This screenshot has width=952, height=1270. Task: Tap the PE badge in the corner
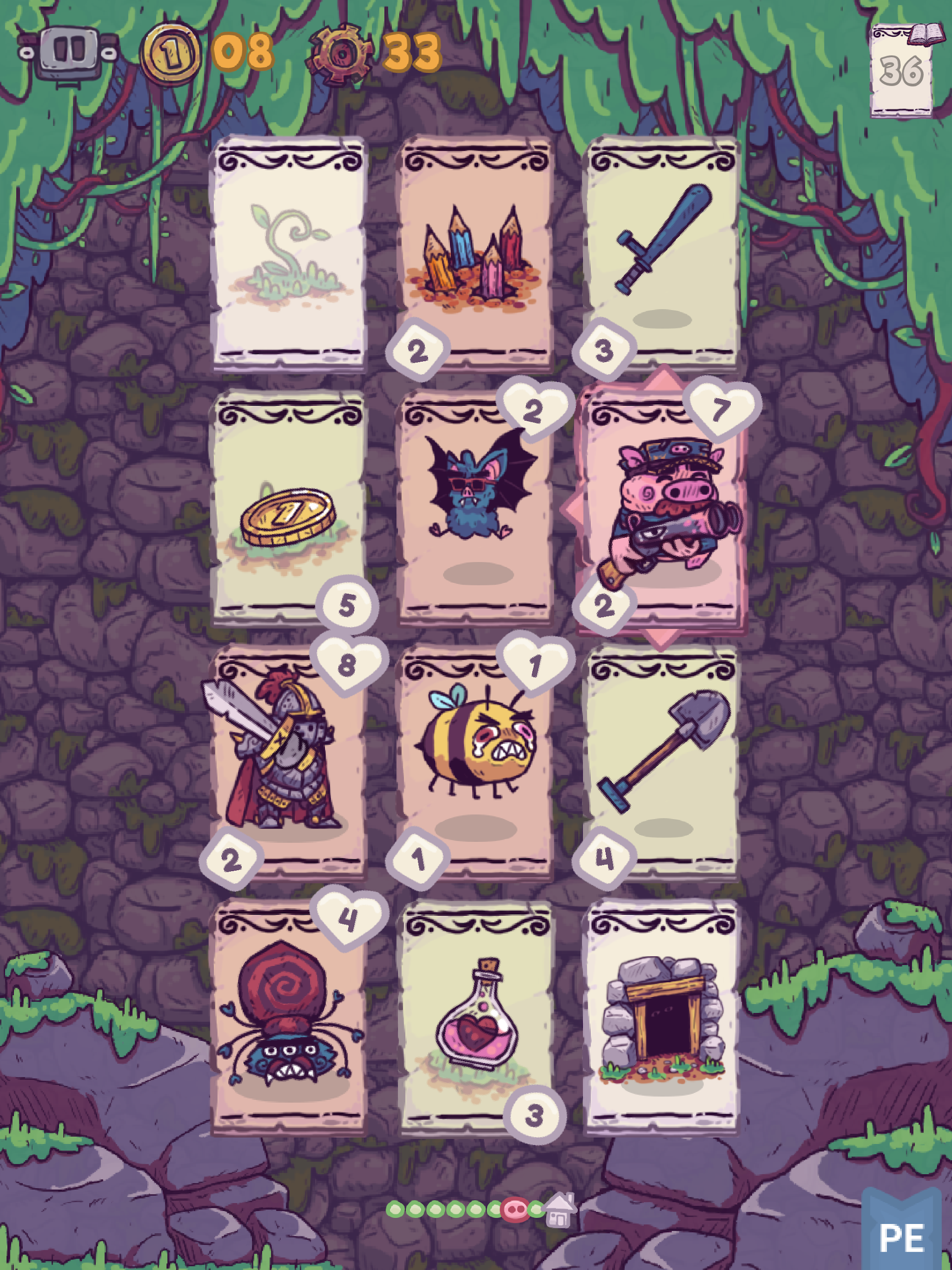click(x=901, y=1229)
